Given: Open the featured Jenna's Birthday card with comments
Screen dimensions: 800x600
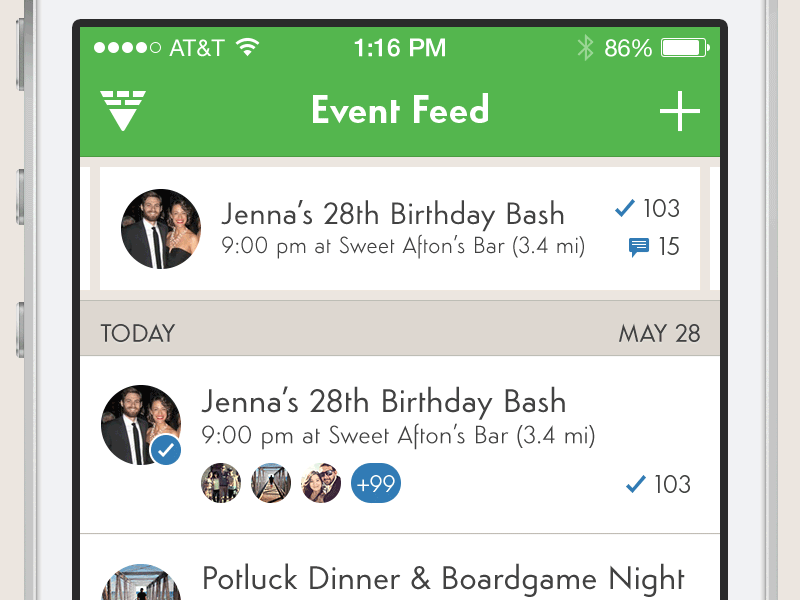Looking at the screenshot, I should [x=392, y=229].
